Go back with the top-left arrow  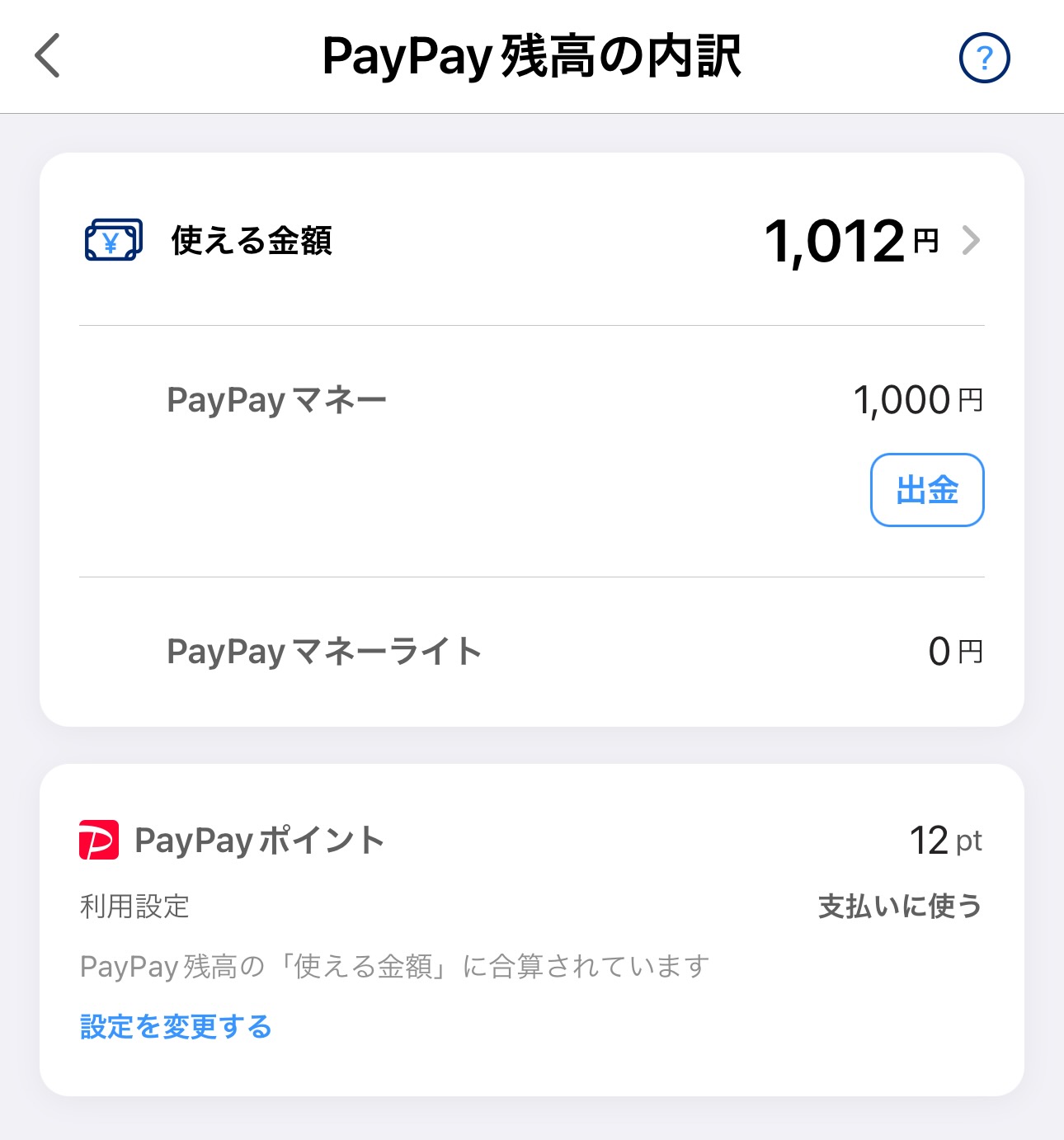(48, 56)
